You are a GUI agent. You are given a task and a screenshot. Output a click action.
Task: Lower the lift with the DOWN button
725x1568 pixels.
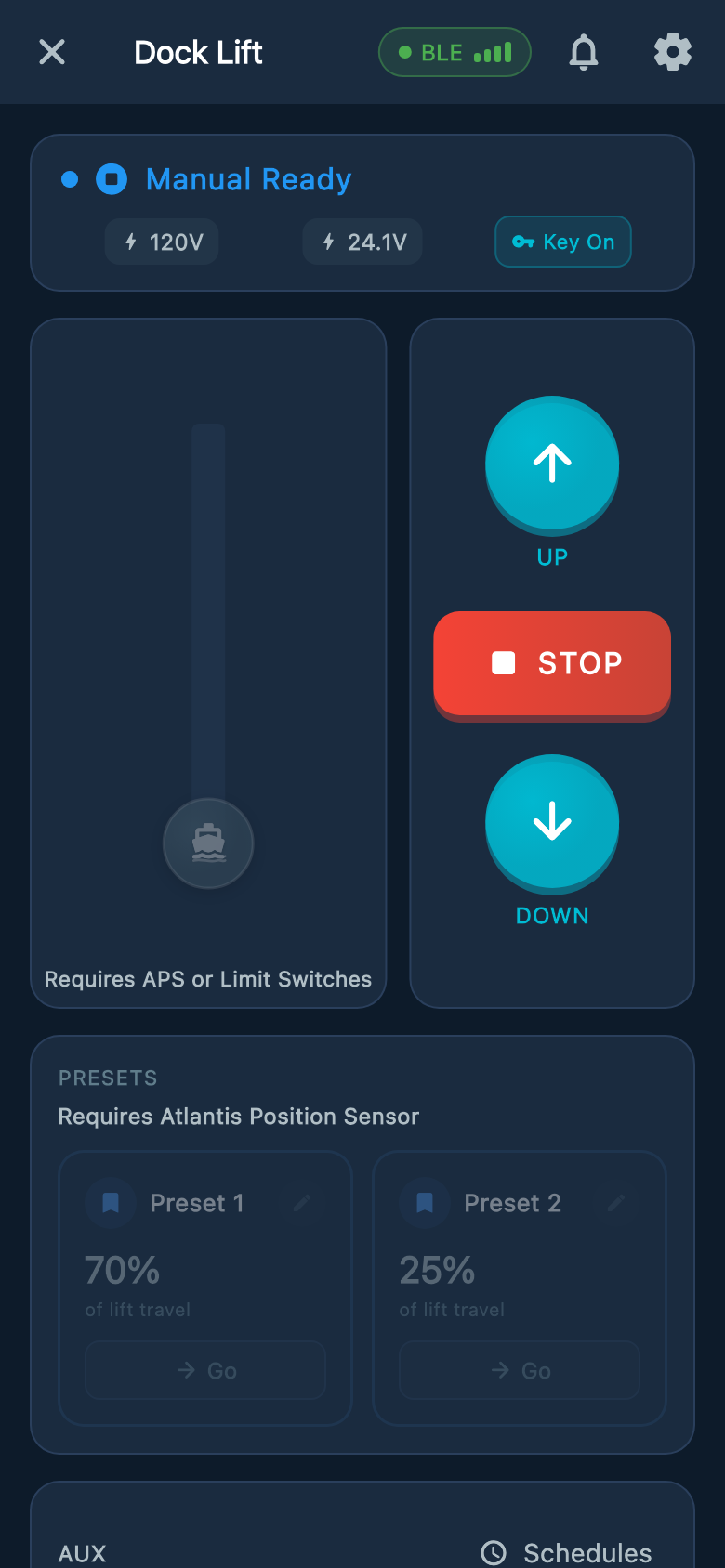[552, 821]
